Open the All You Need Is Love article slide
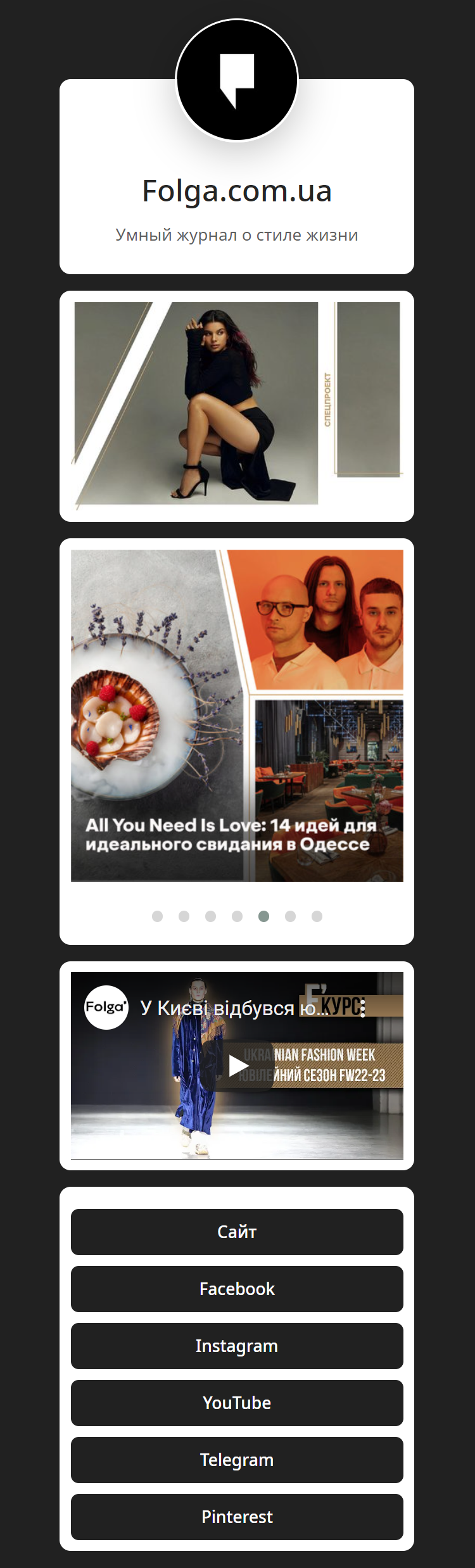 click(x=237, y=716)
